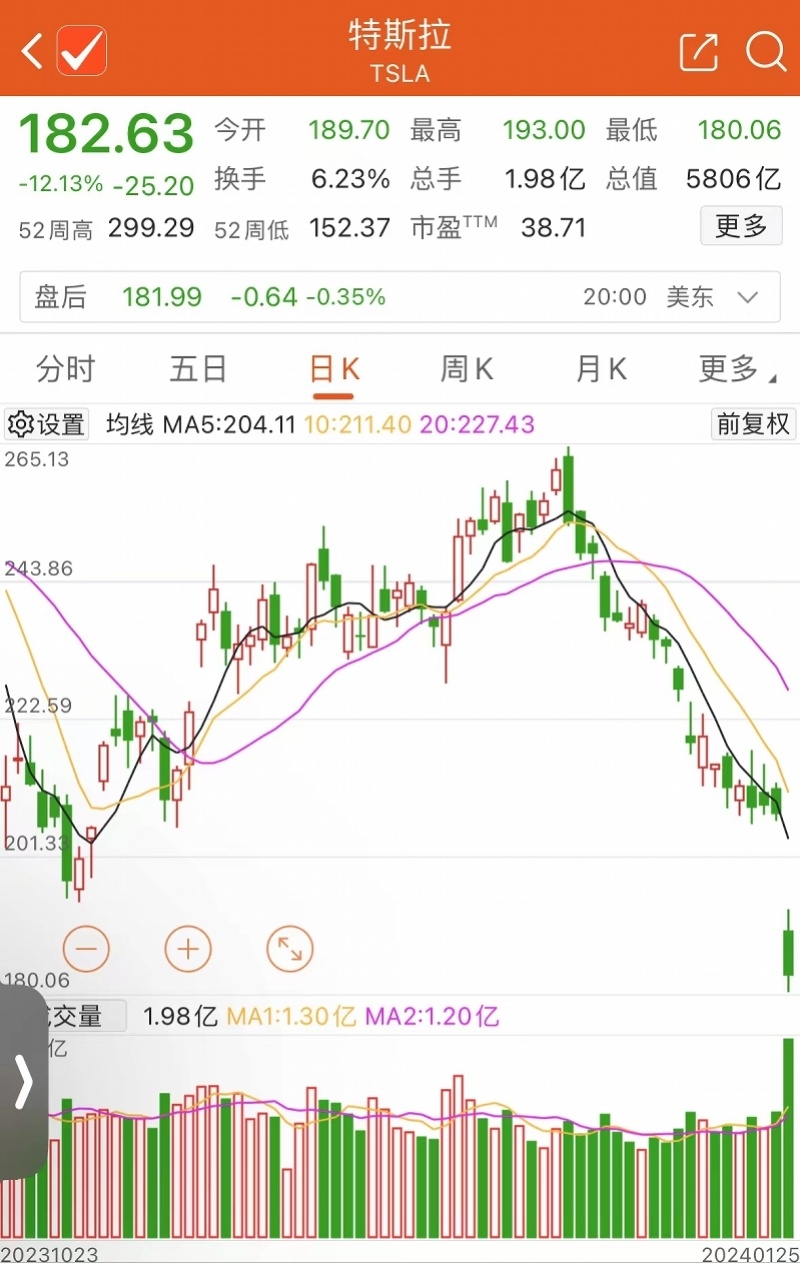Switch to the 周K weekly chart tab
The image size is (800, 1263).
point(466,369)
